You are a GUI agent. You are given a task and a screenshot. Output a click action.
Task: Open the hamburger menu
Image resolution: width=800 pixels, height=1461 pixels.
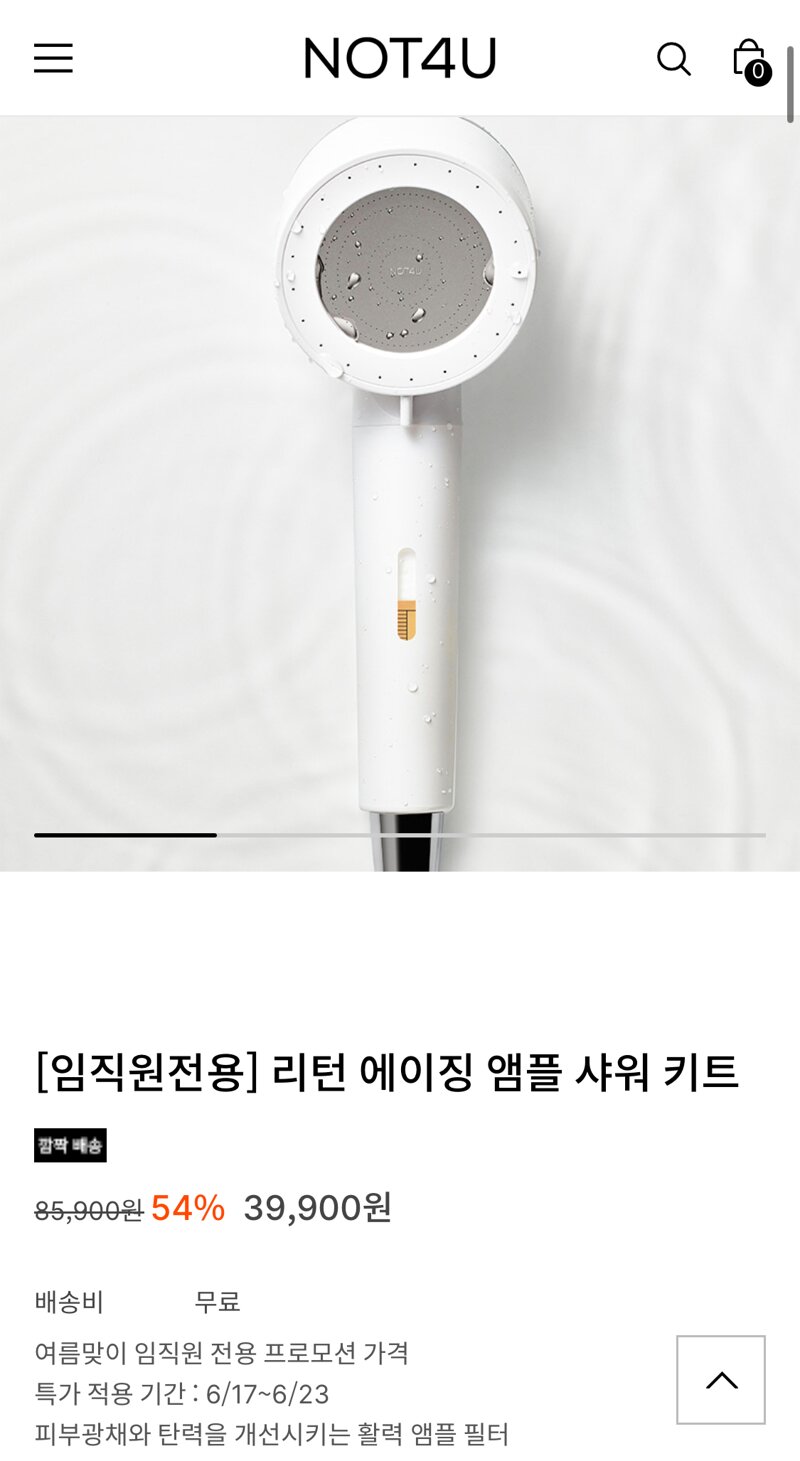53,59
